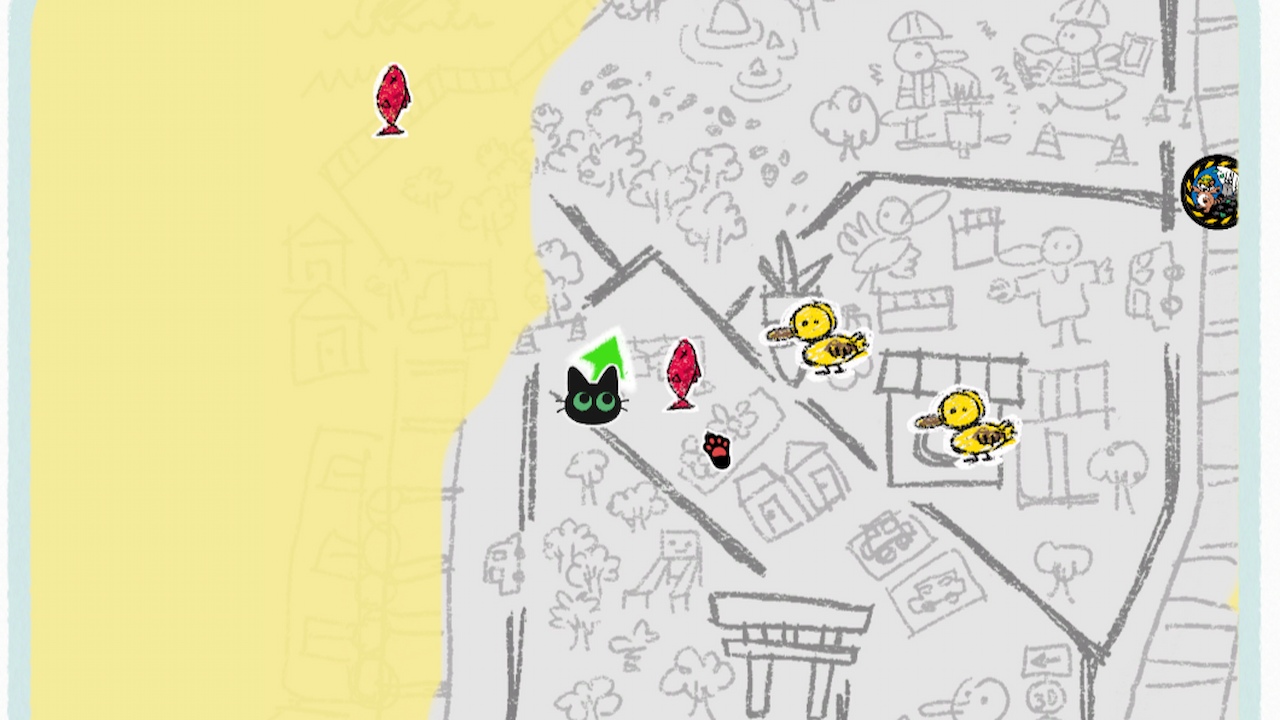Screen dimensions: 1280x720
Task: Select the red fish marker in the yellow zone
Action: tap(392, 99)
